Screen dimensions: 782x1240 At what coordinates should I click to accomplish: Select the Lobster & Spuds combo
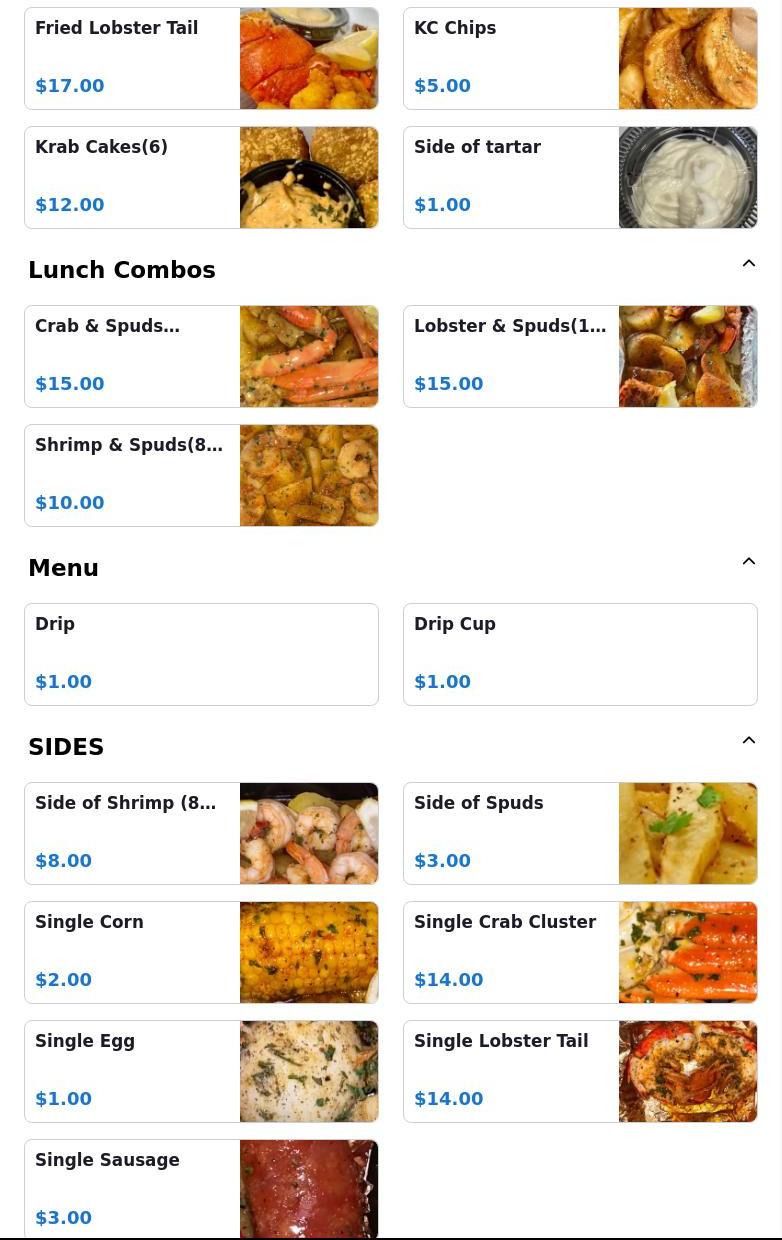click(x=580, y=356)
